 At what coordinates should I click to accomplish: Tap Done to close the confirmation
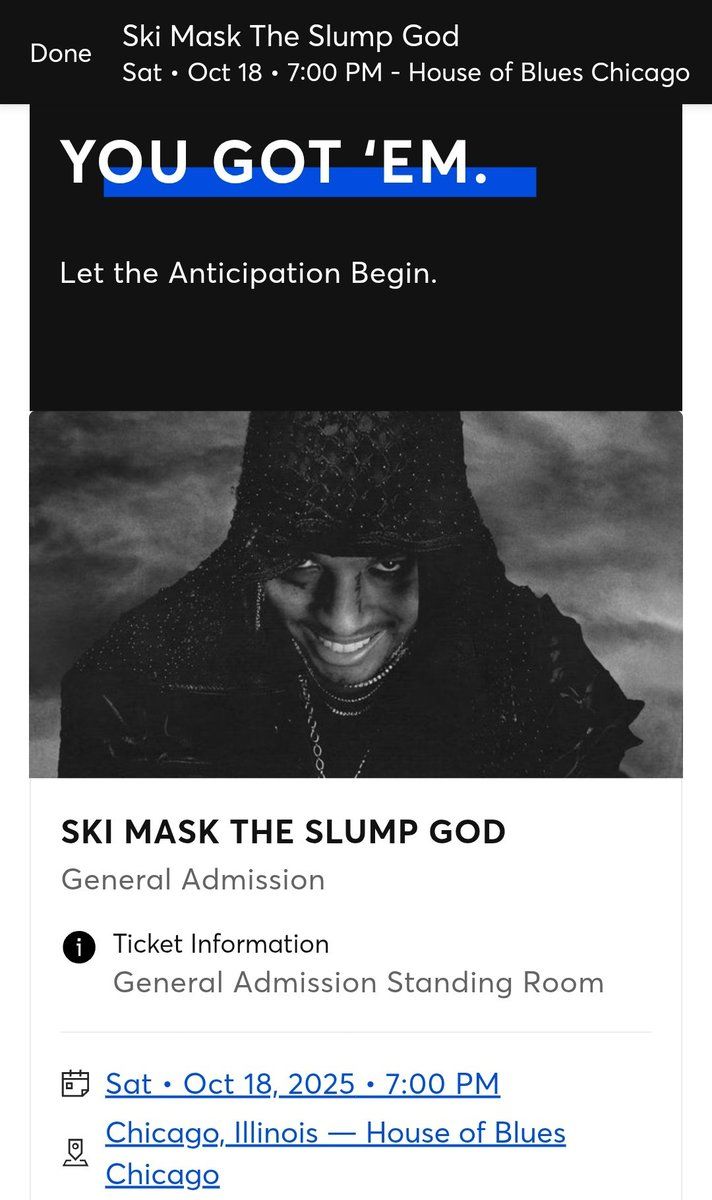coord(60,54)
